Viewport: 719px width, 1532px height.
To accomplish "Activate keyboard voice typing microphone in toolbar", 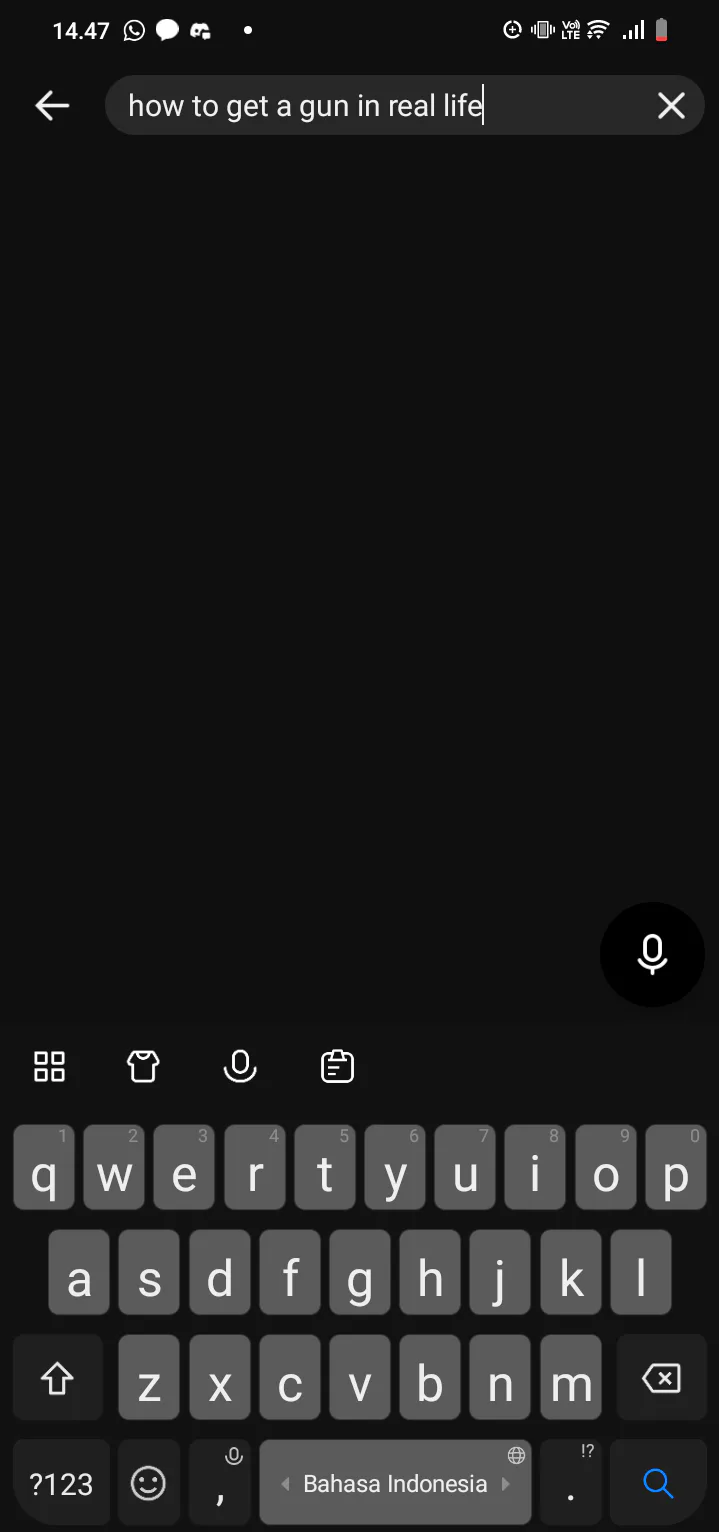I will (239, 1066).
